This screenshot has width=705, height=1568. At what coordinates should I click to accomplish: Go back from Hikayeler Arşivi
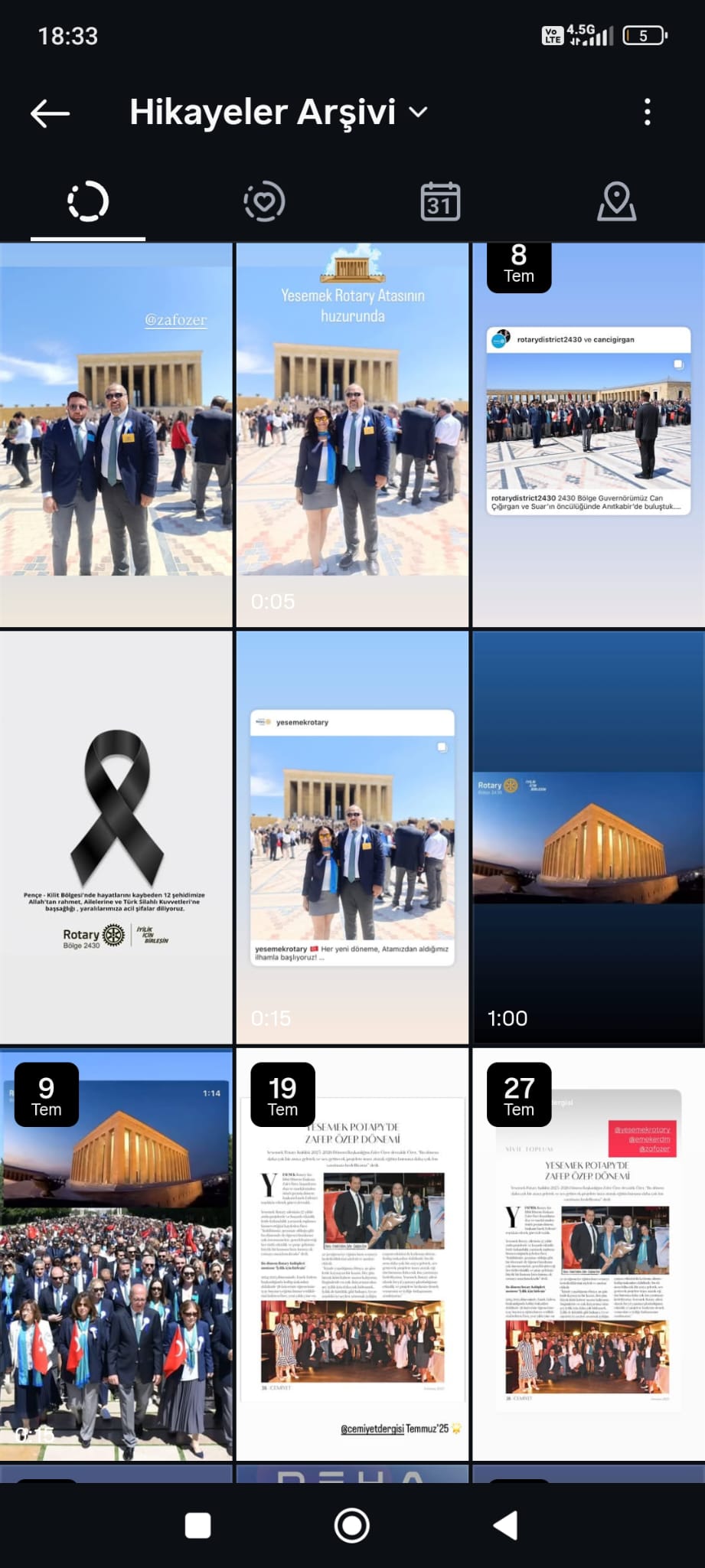point(51,113)
